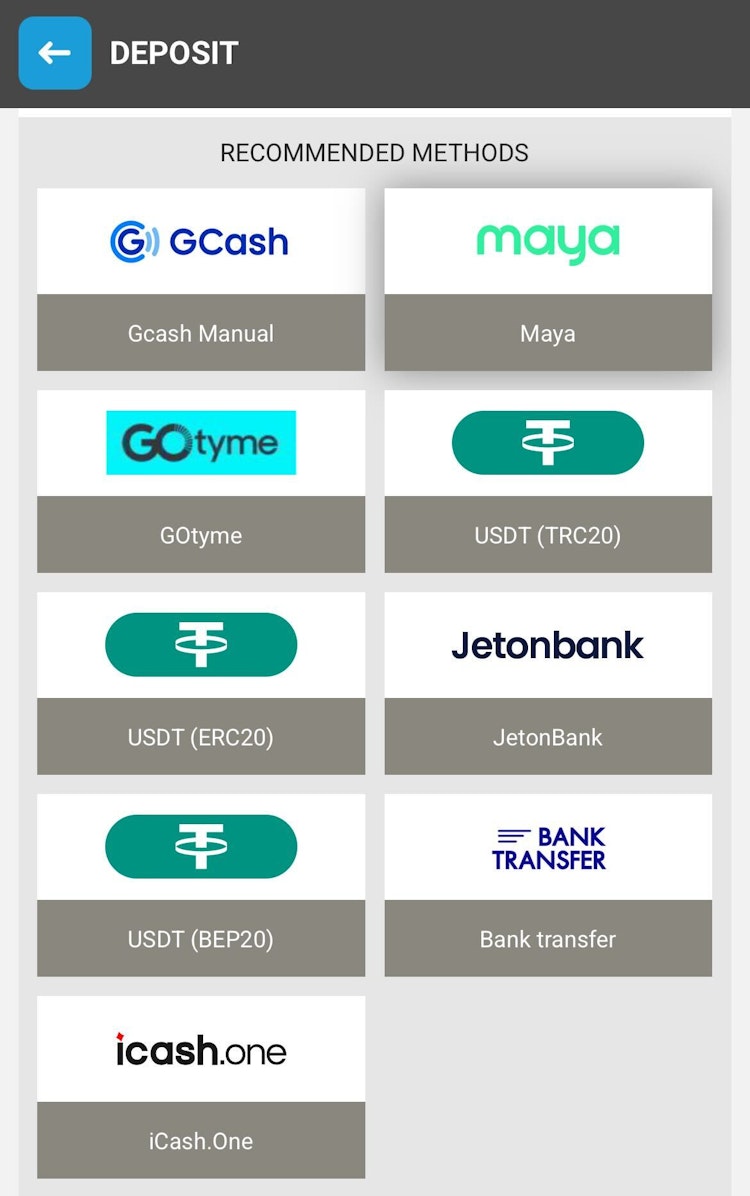Pick USDT (BEP20) deposit method

200,939
